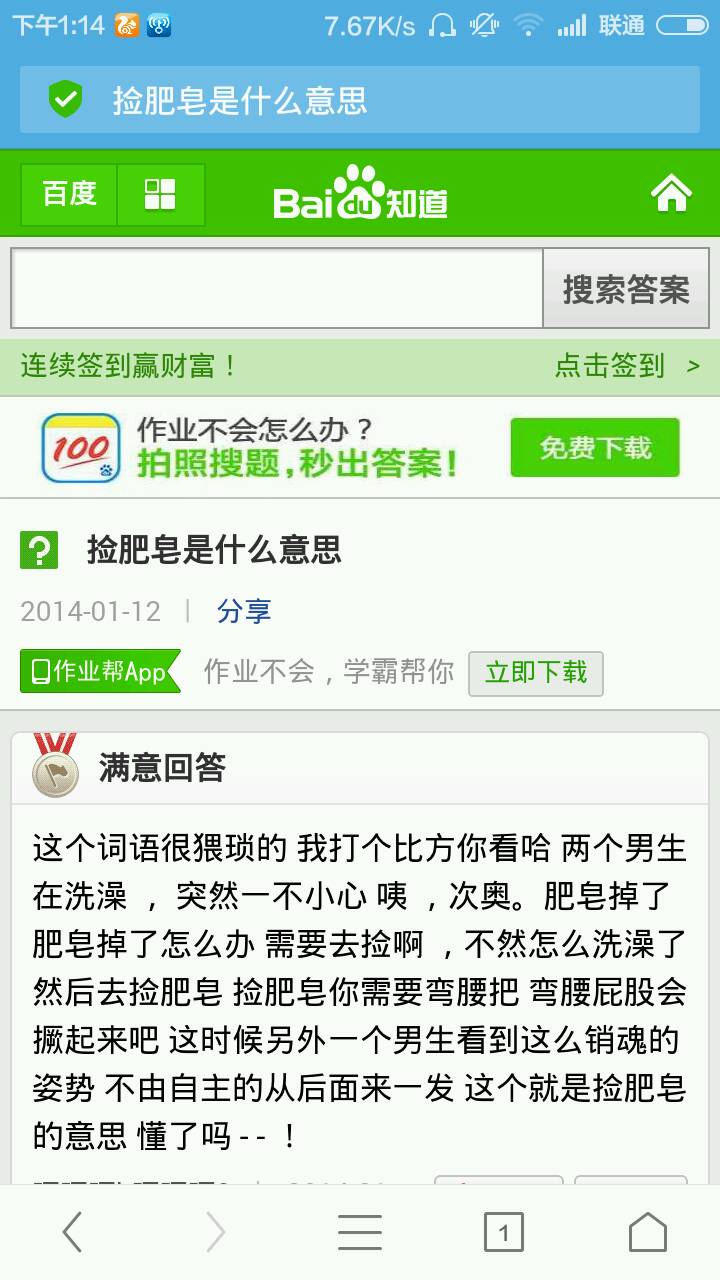This screenshot has width=720, height=1280.
Task: Go to Baidu Zhidao home icon
Action: [672, 193]
